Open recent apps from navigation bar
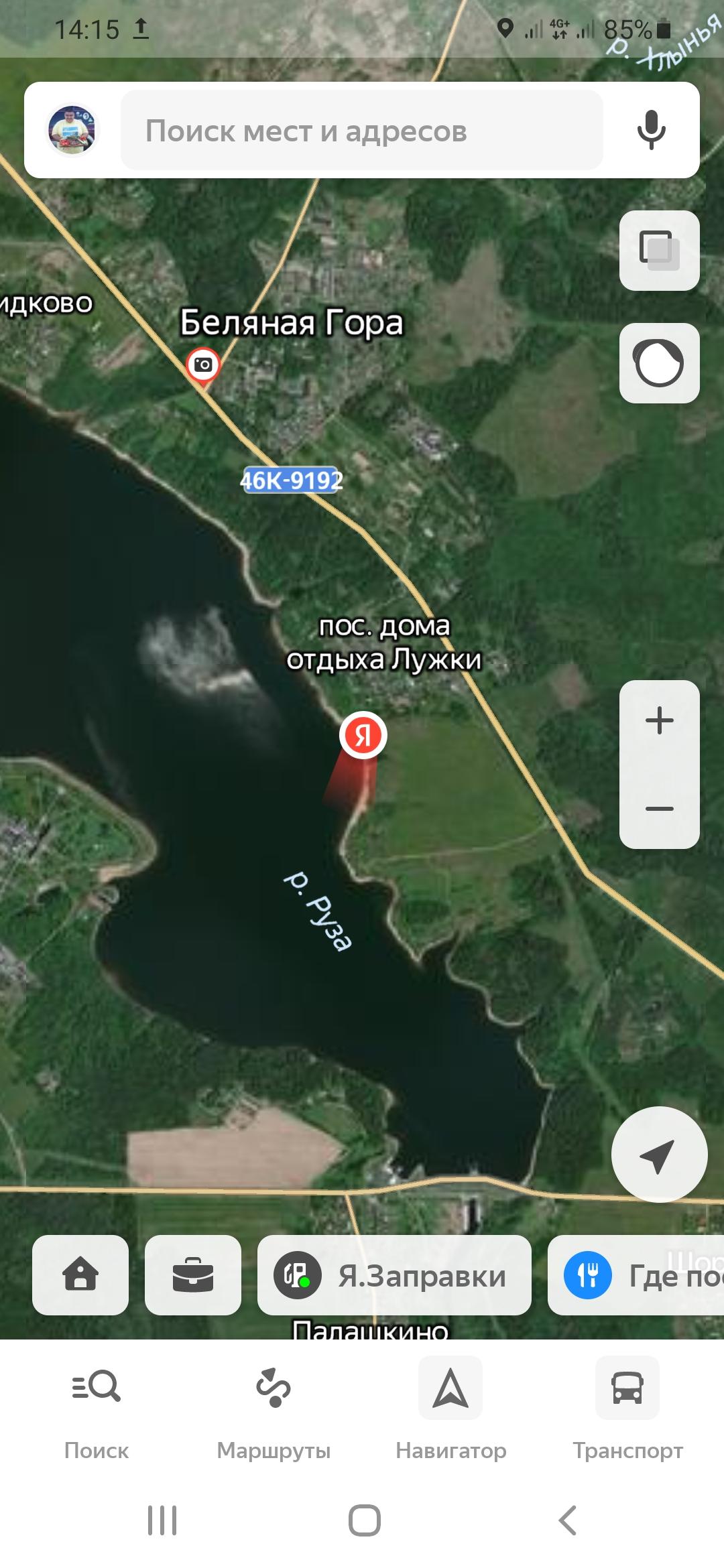This screenshot has height=1568, width=724. click(162, 1520)
